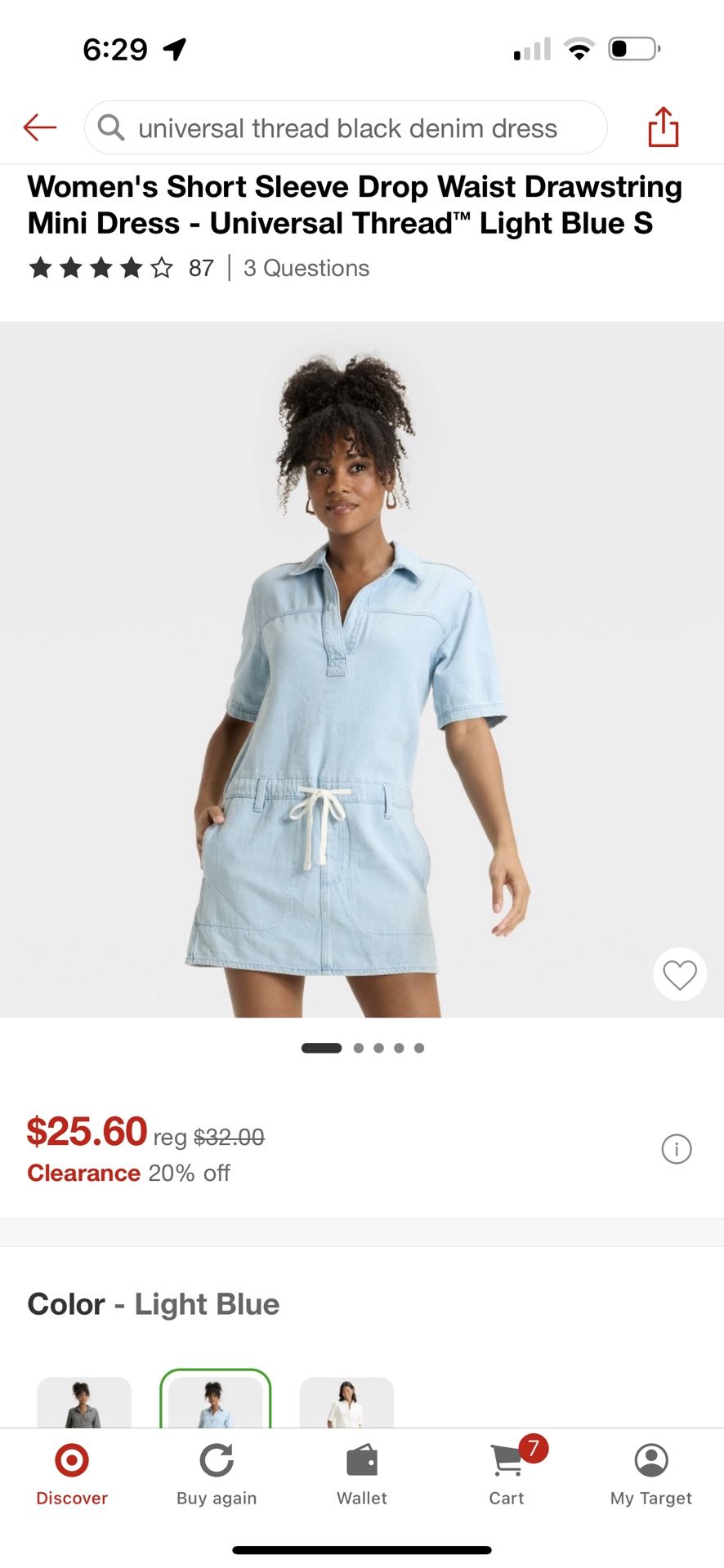Open the 87 star ratings
The image size is (724, 1568).
(121, 268)
